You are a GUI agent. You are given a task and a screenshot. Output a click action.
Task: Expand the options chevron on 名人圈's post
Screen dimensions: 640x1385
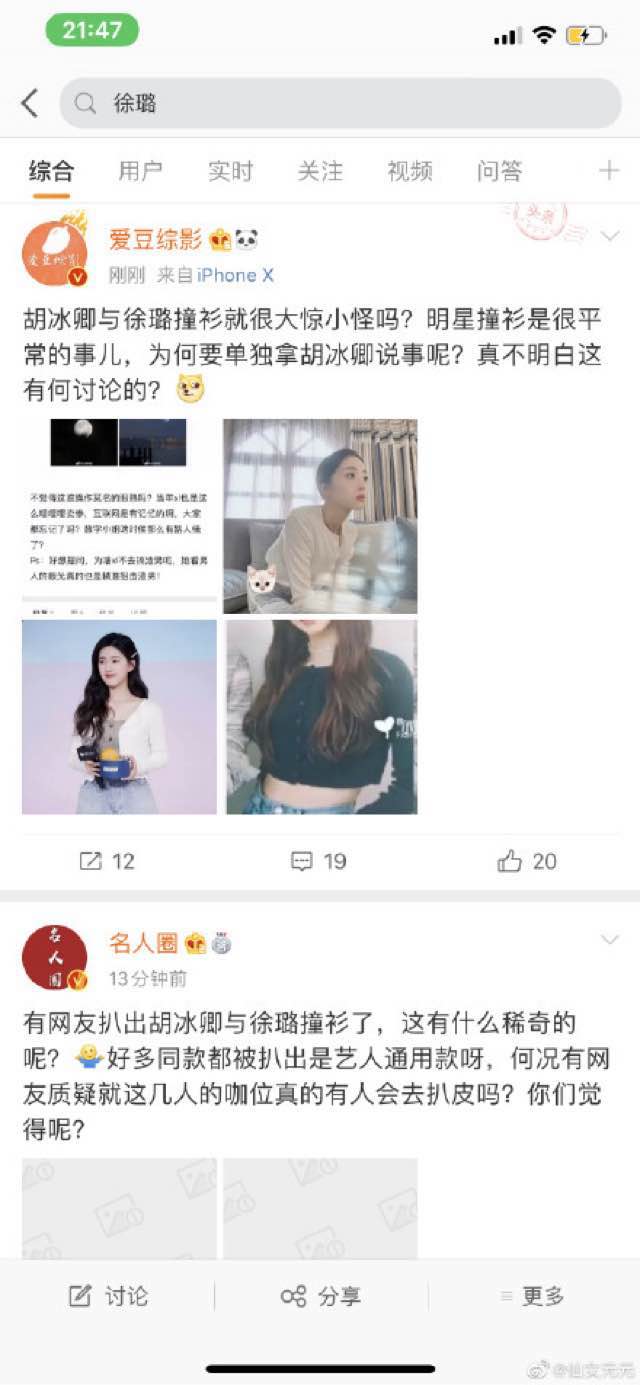click(609, 940)
